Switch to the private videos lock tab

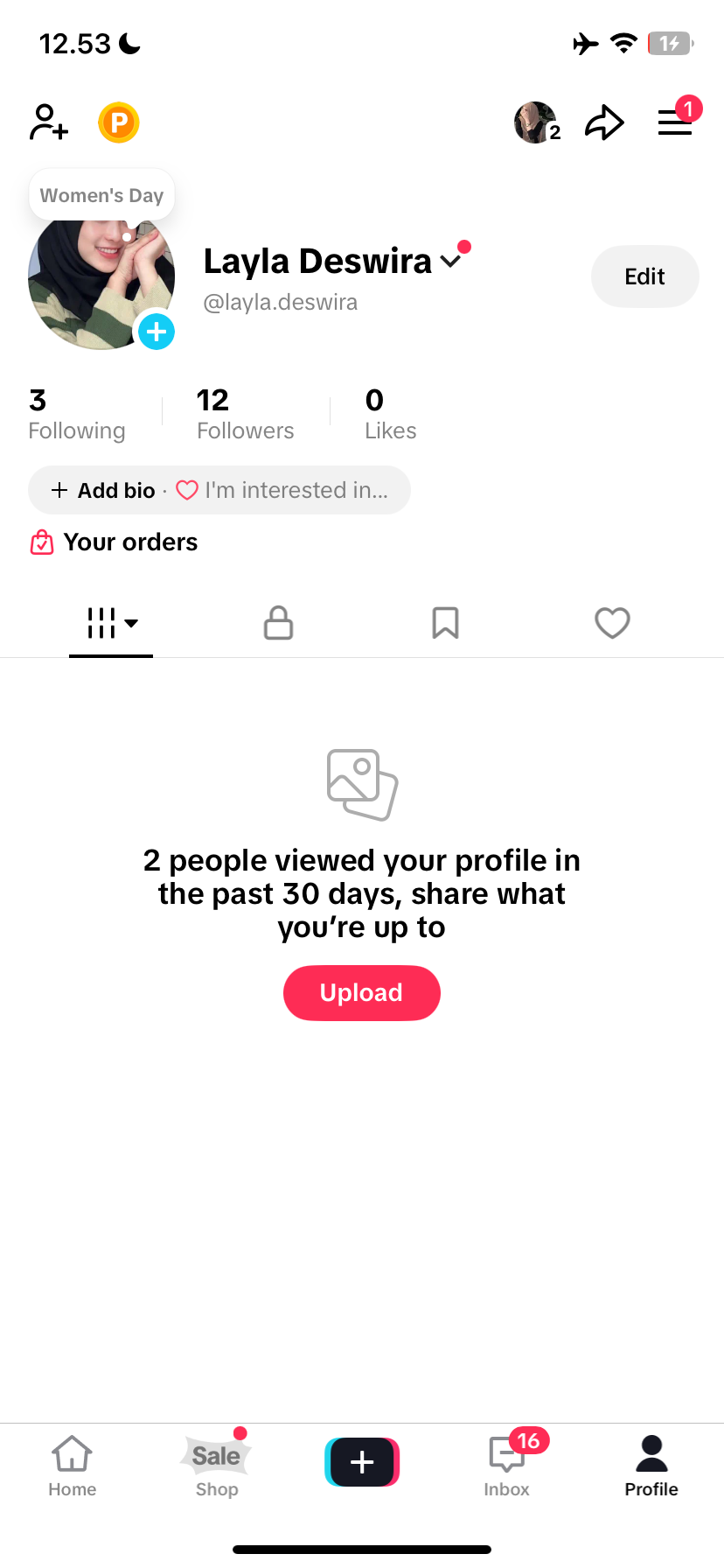point(278,623)
